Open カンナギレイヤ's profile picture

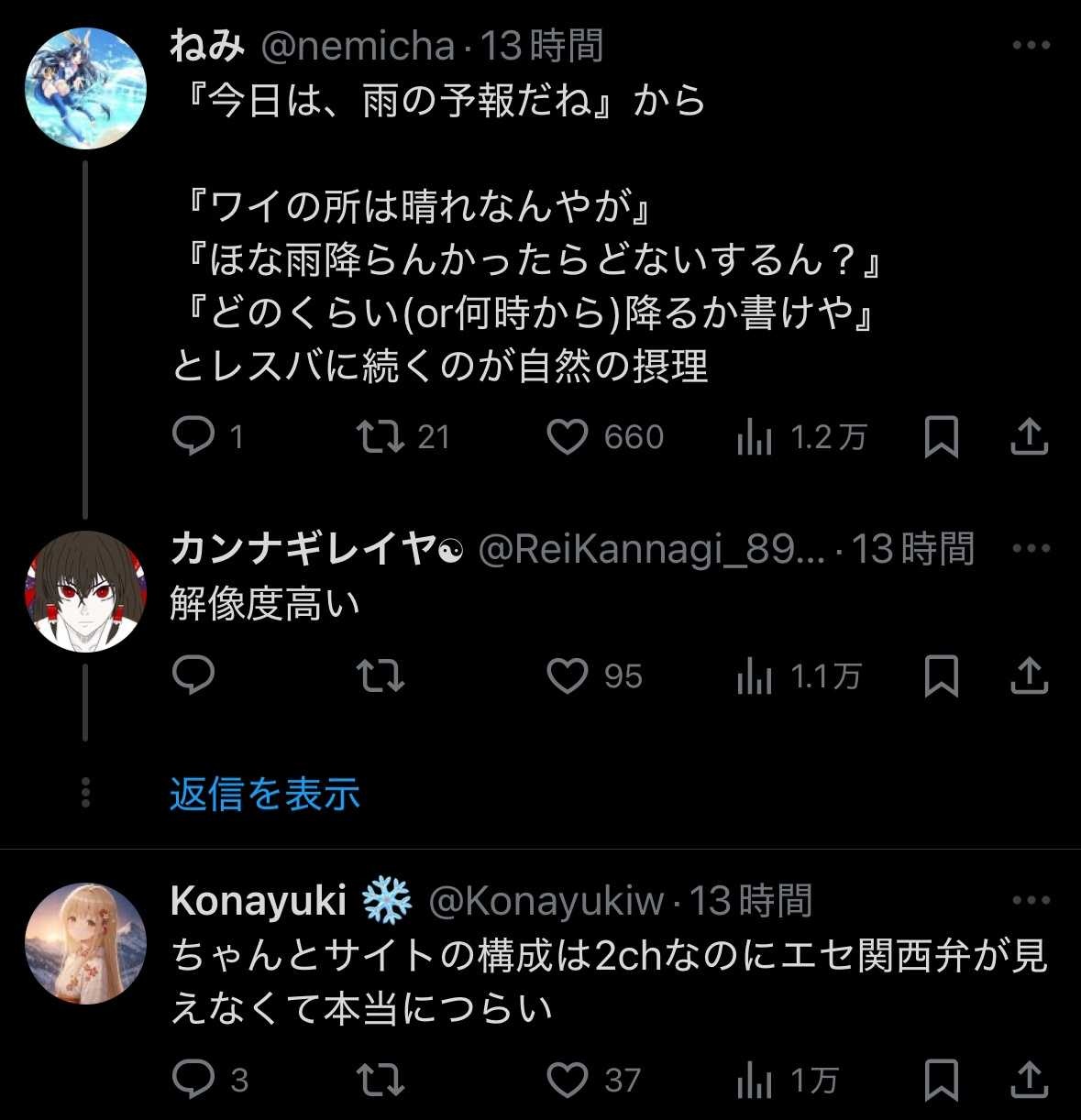coord(84,591)
